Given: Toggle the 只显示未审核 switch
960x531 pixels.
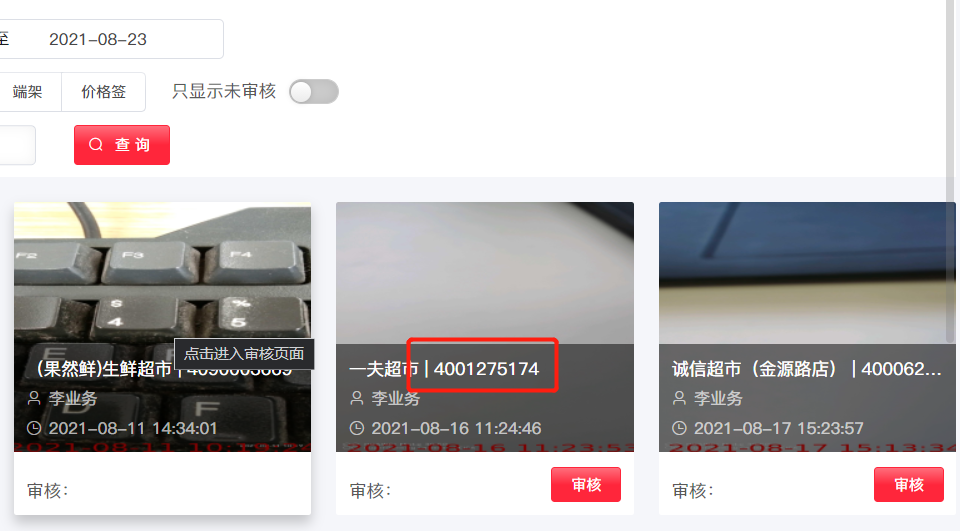Looking at the screenshot, I should (x=313, y=92).
